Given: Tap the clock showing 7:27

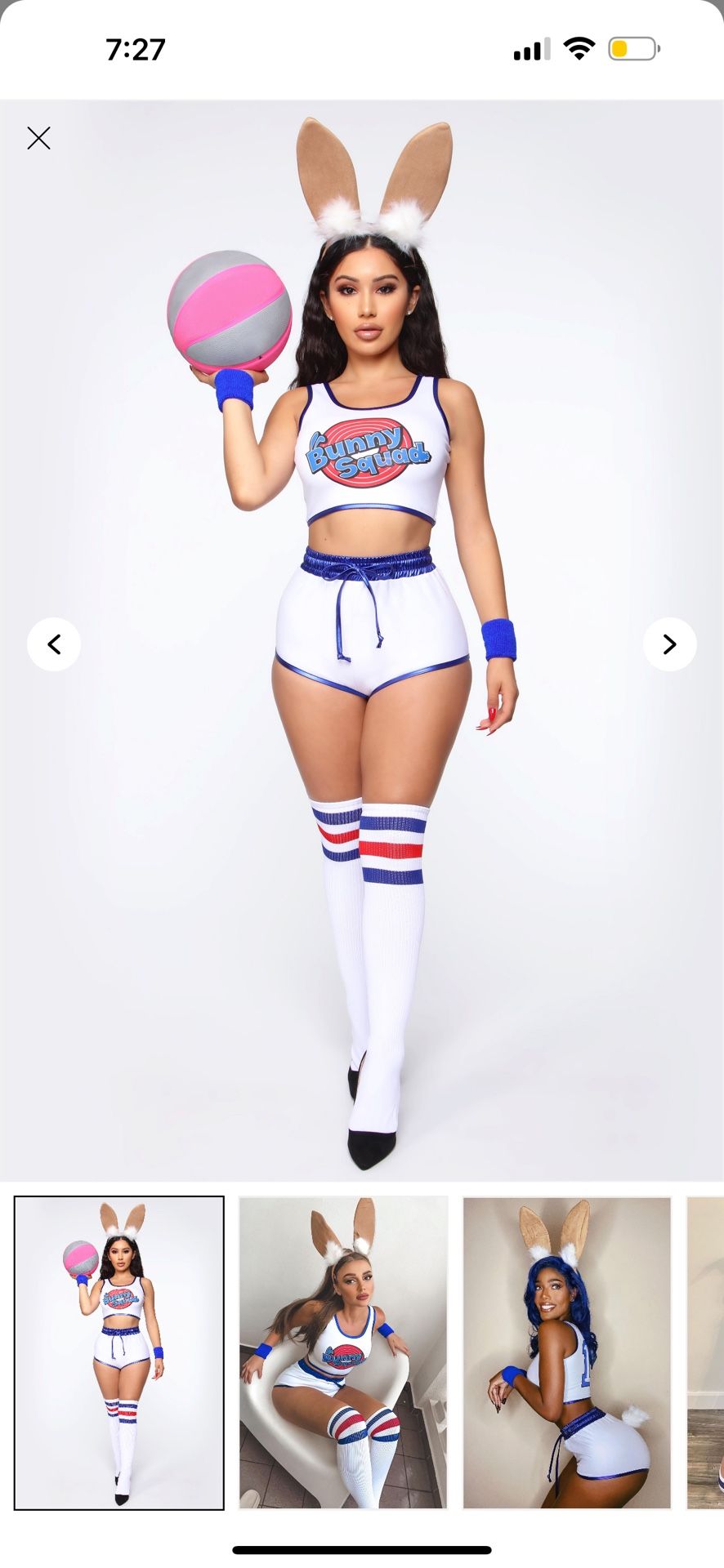Looking at the screenshot, I should [135, 50].
